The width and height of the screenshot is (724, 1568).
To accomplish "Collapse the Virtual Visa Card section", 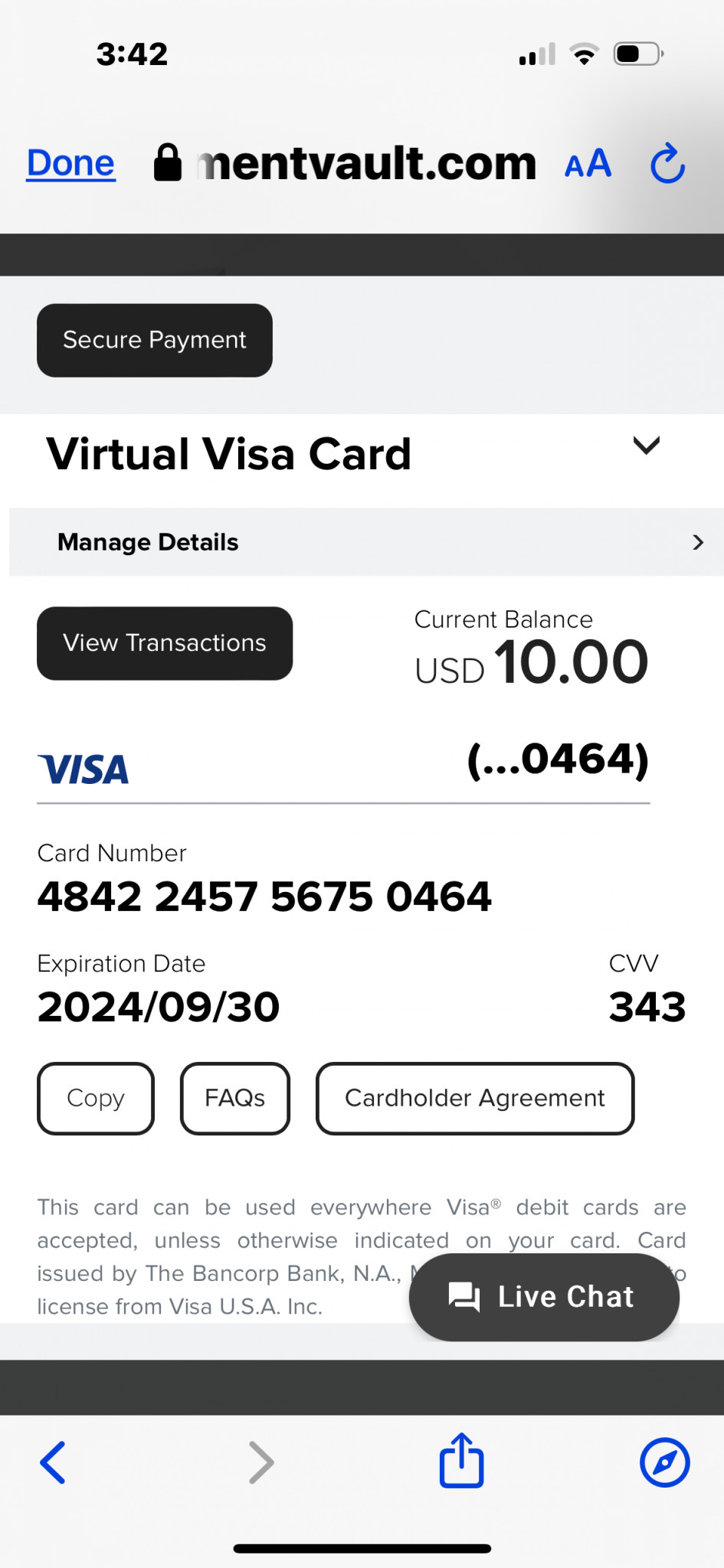I will [x=646, y=446].
